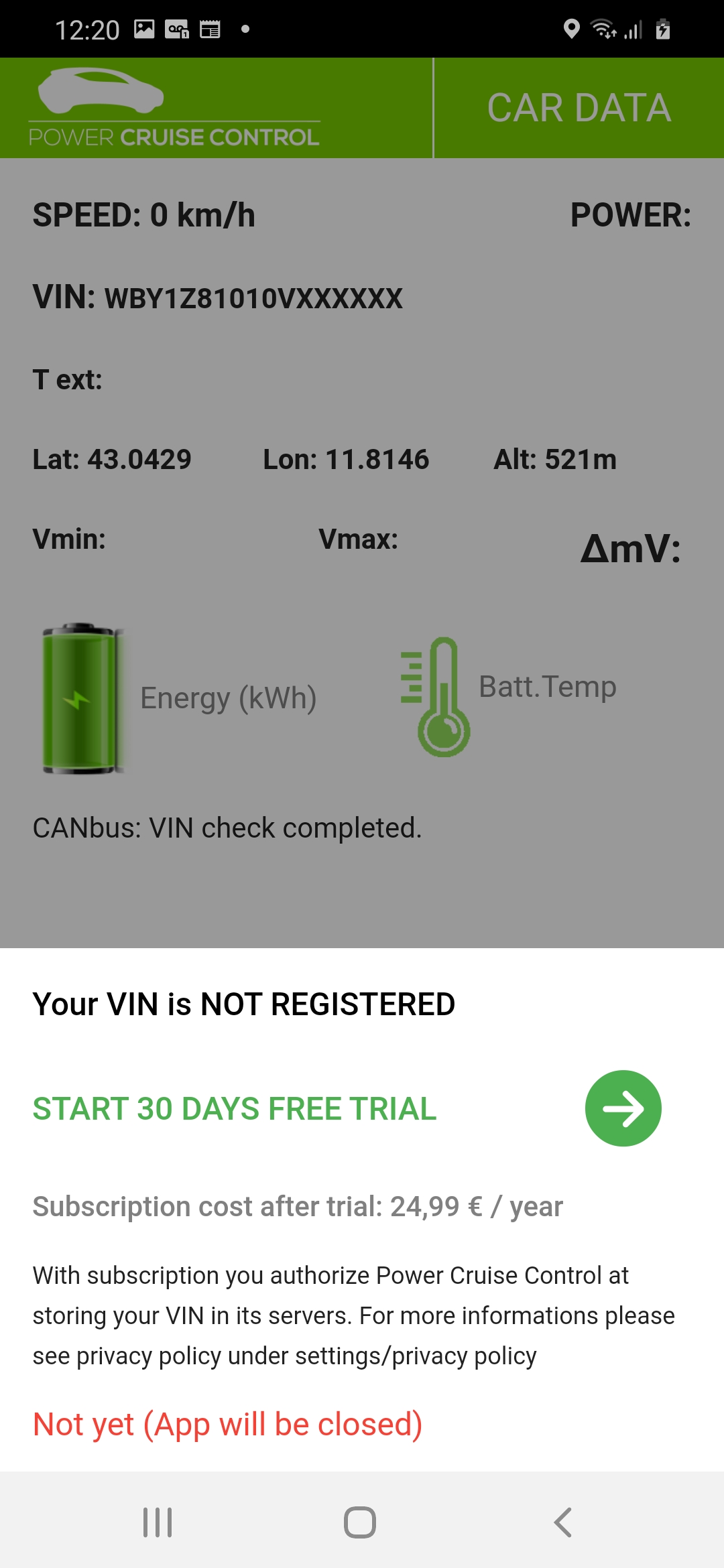Select START 30 DAYS FREE TRIAL
Viewport: 724px width, 1568px height.
(235, 1109)
